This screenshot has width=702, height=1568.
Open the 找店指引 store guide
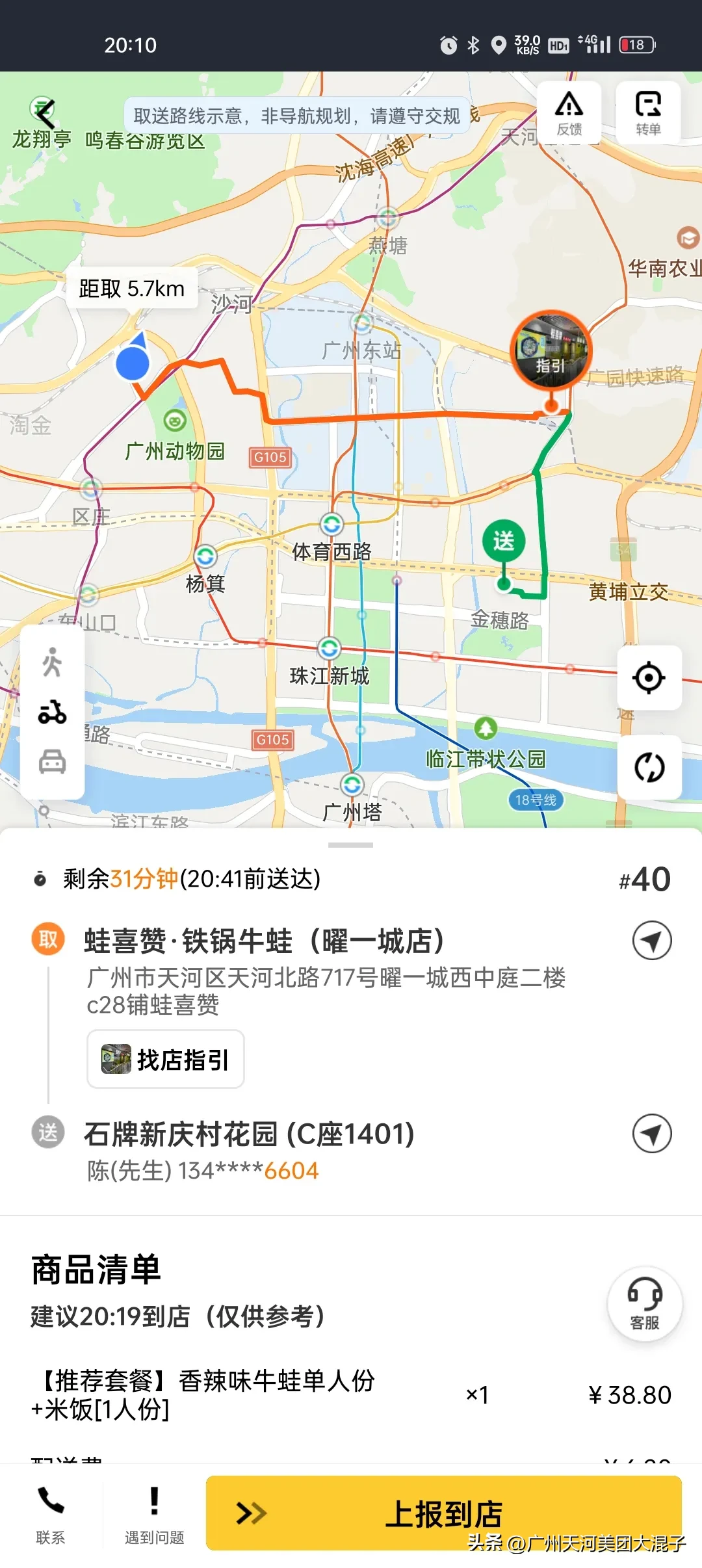tap(165, 1058)
